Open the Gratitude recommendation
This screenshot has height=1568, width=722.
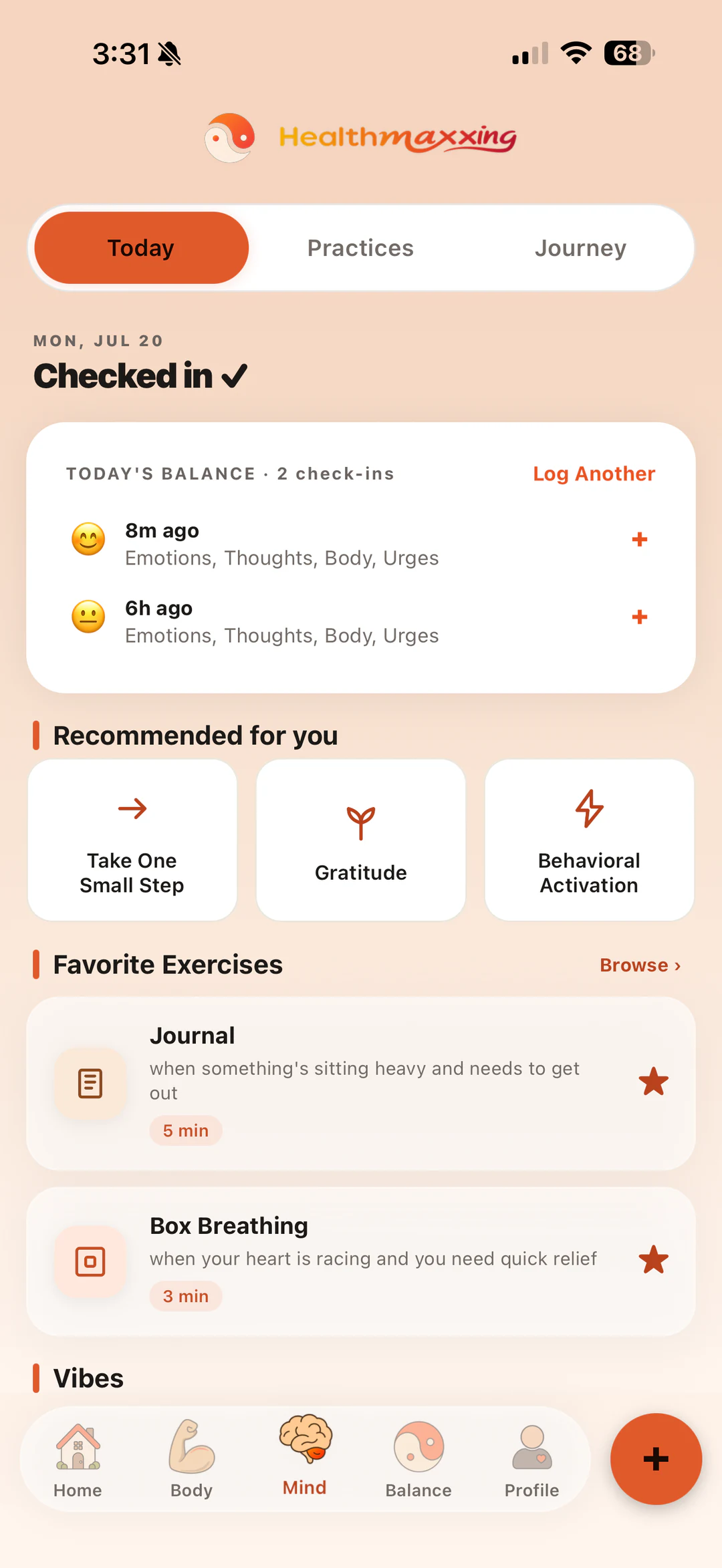pos(361,840)
